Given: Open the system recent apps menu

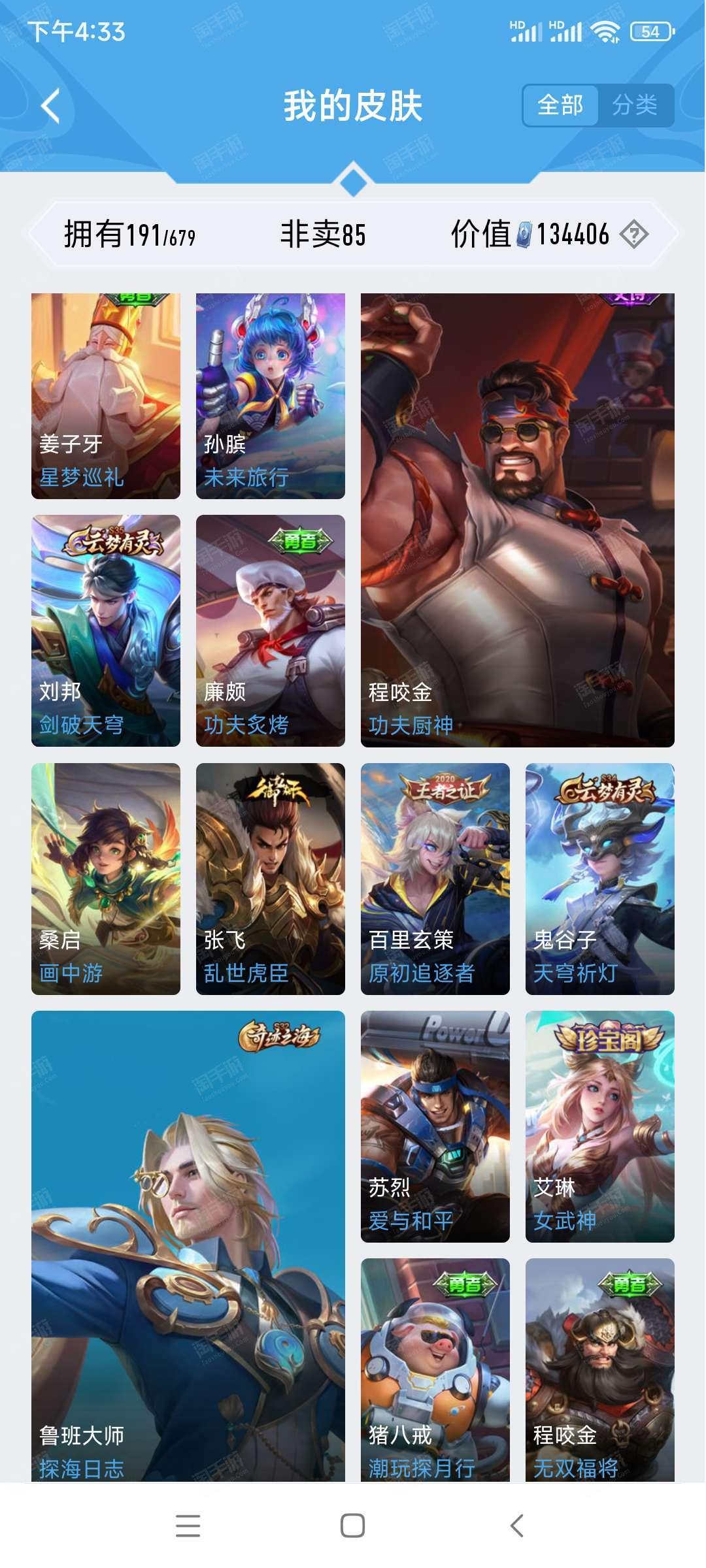Looking at the screenshot, I should pos(188,1526).
